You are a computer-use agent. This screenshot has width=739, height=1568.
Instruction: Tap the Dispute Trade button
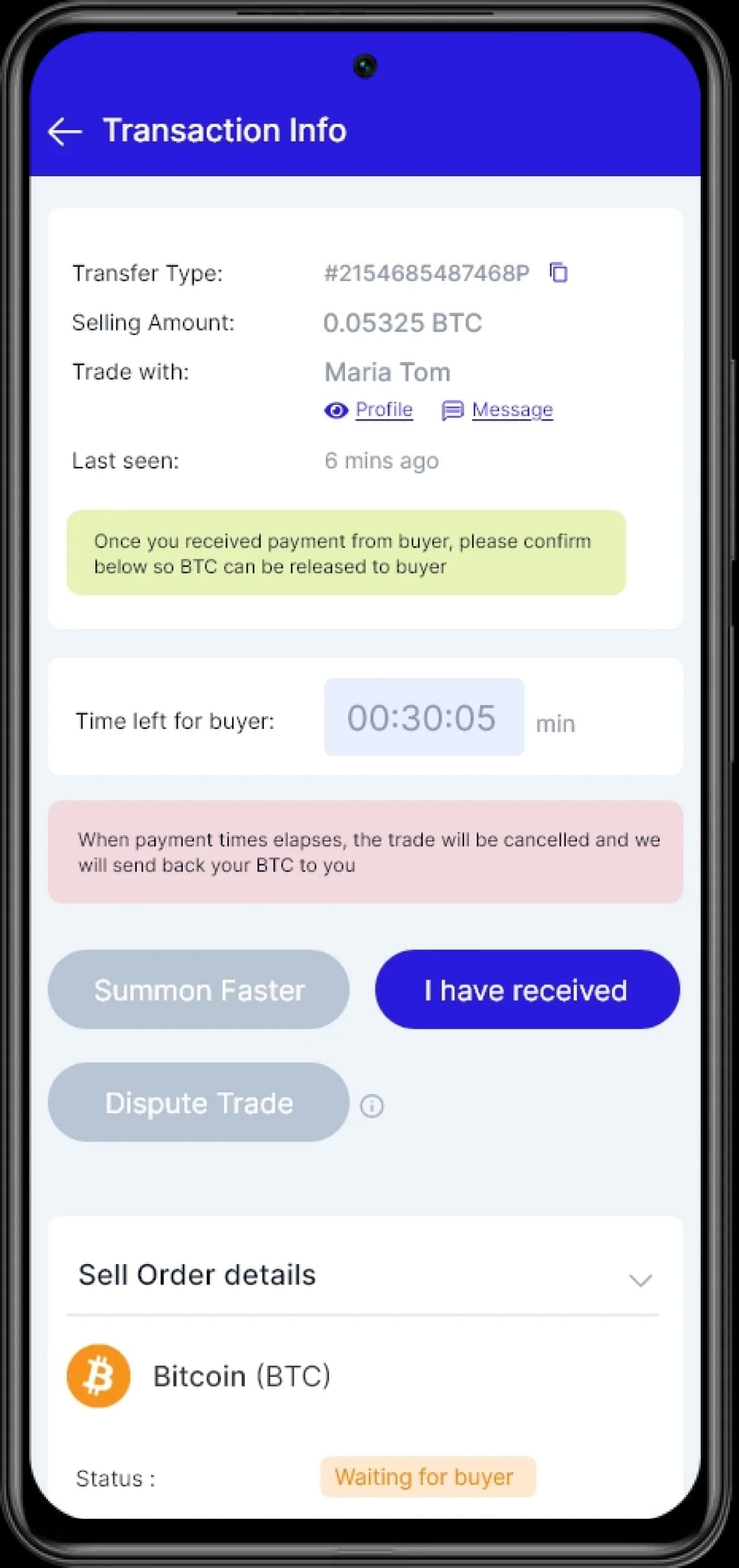[198, 1102]
